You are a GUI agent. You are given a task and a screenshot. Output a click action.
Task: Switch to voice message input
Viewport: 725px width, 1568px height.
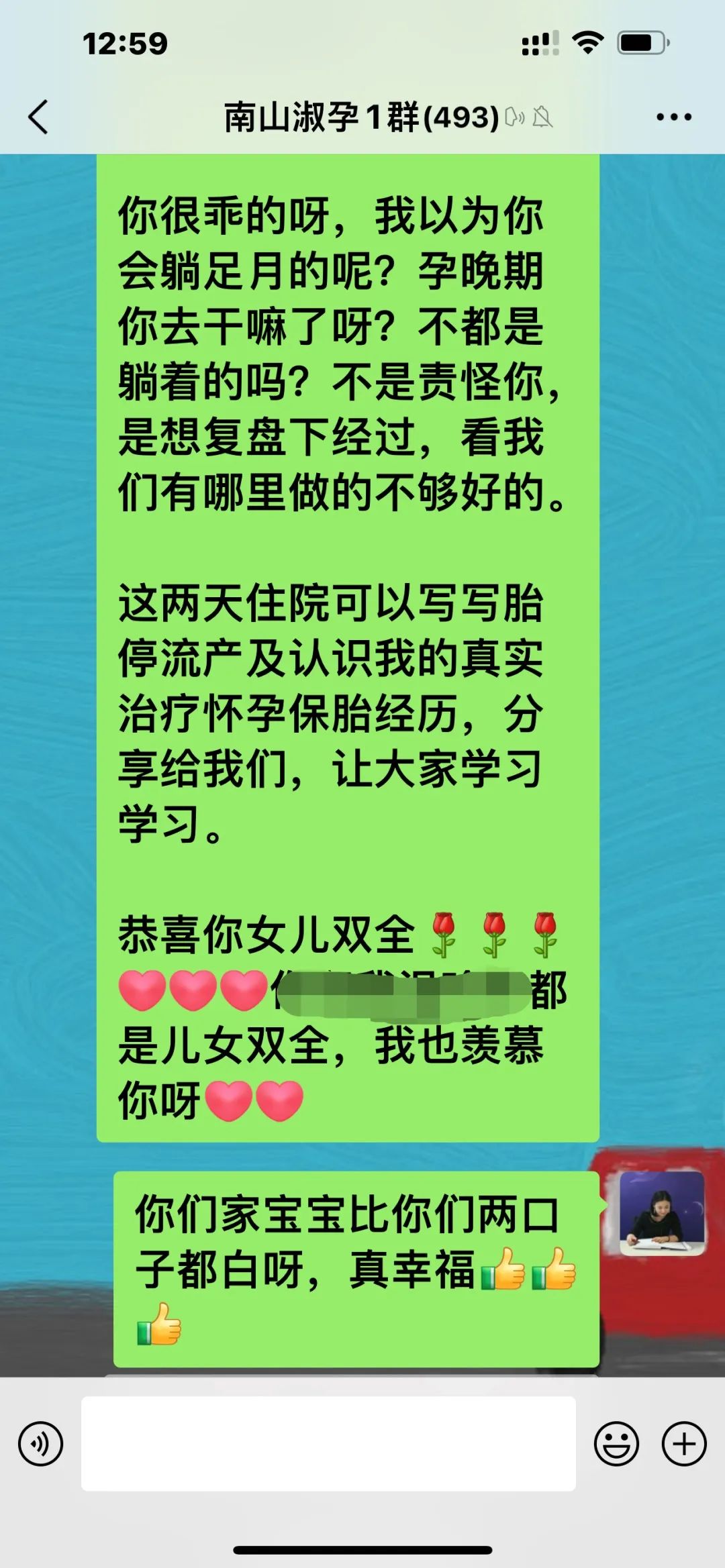pos(41,1444)
